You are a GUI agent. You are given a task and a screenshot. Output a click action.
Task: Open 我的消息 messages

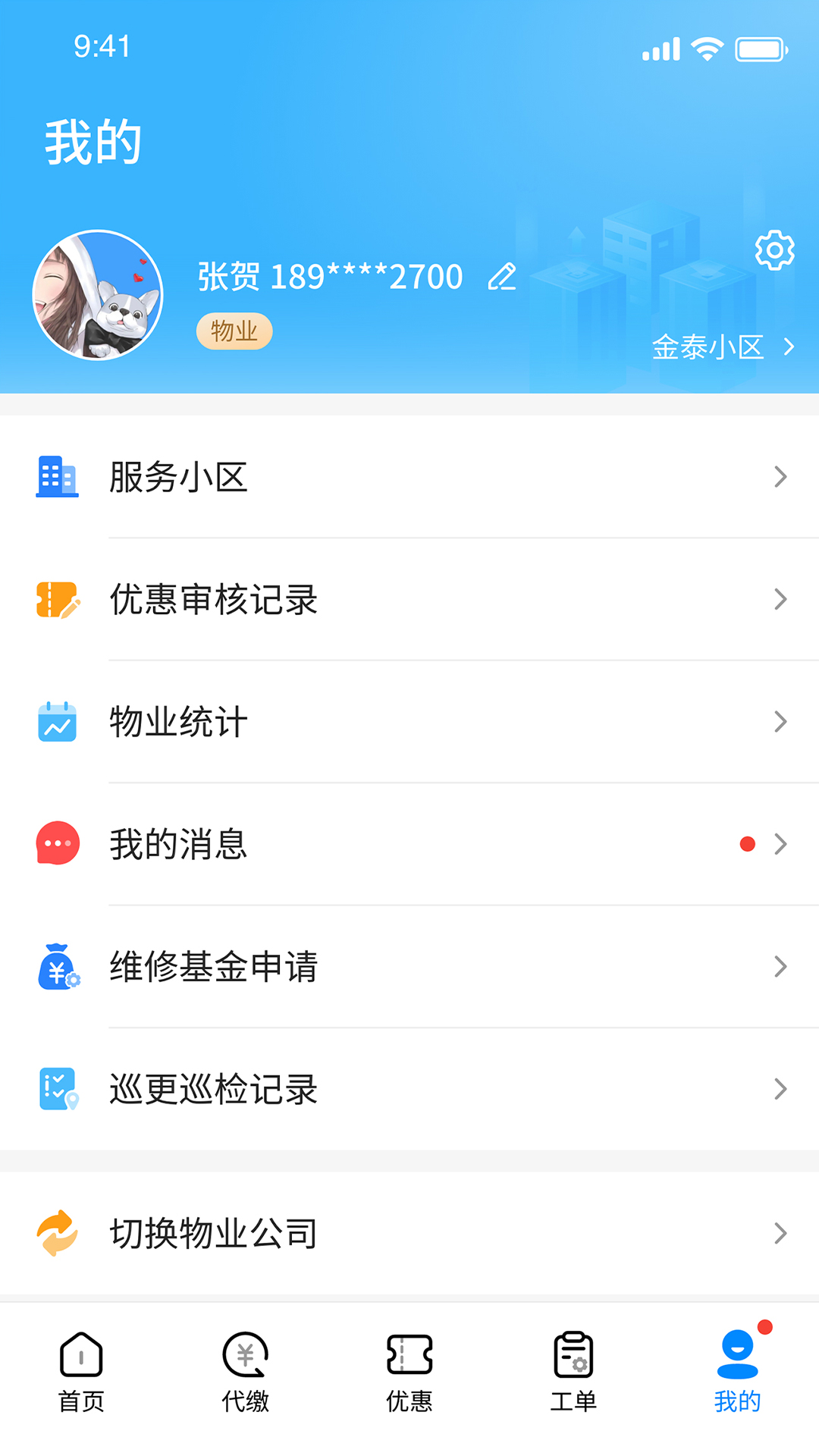(409, 844)
